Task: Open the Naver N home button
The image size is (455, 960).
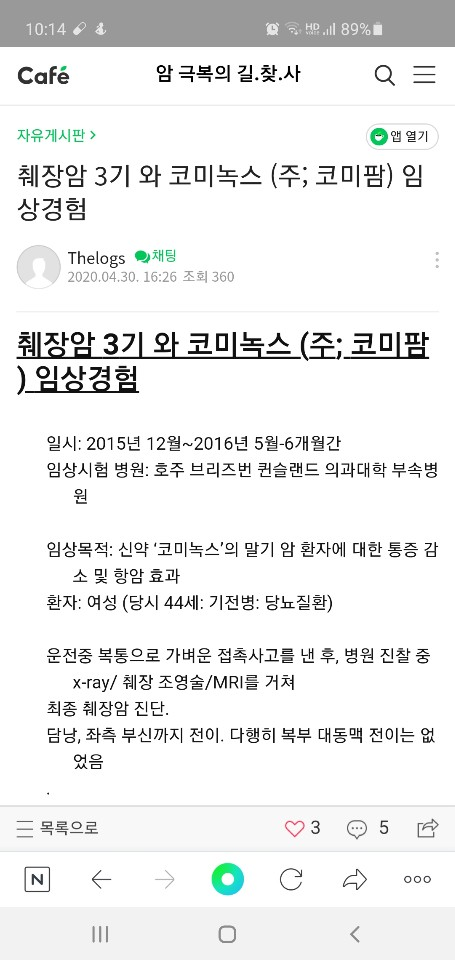Action: (x=37, y=880)
